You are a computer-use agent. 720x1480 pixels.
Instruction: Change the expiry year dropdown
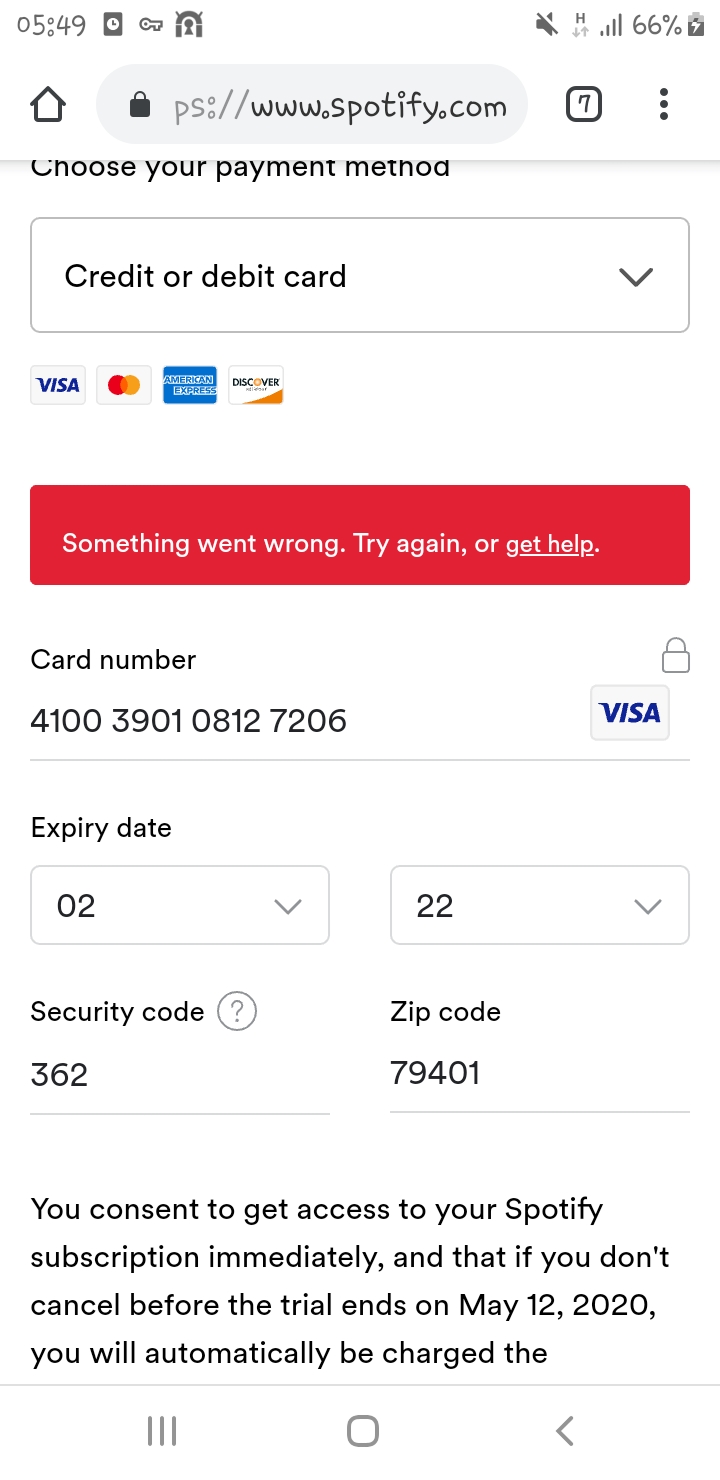(539, 905)
